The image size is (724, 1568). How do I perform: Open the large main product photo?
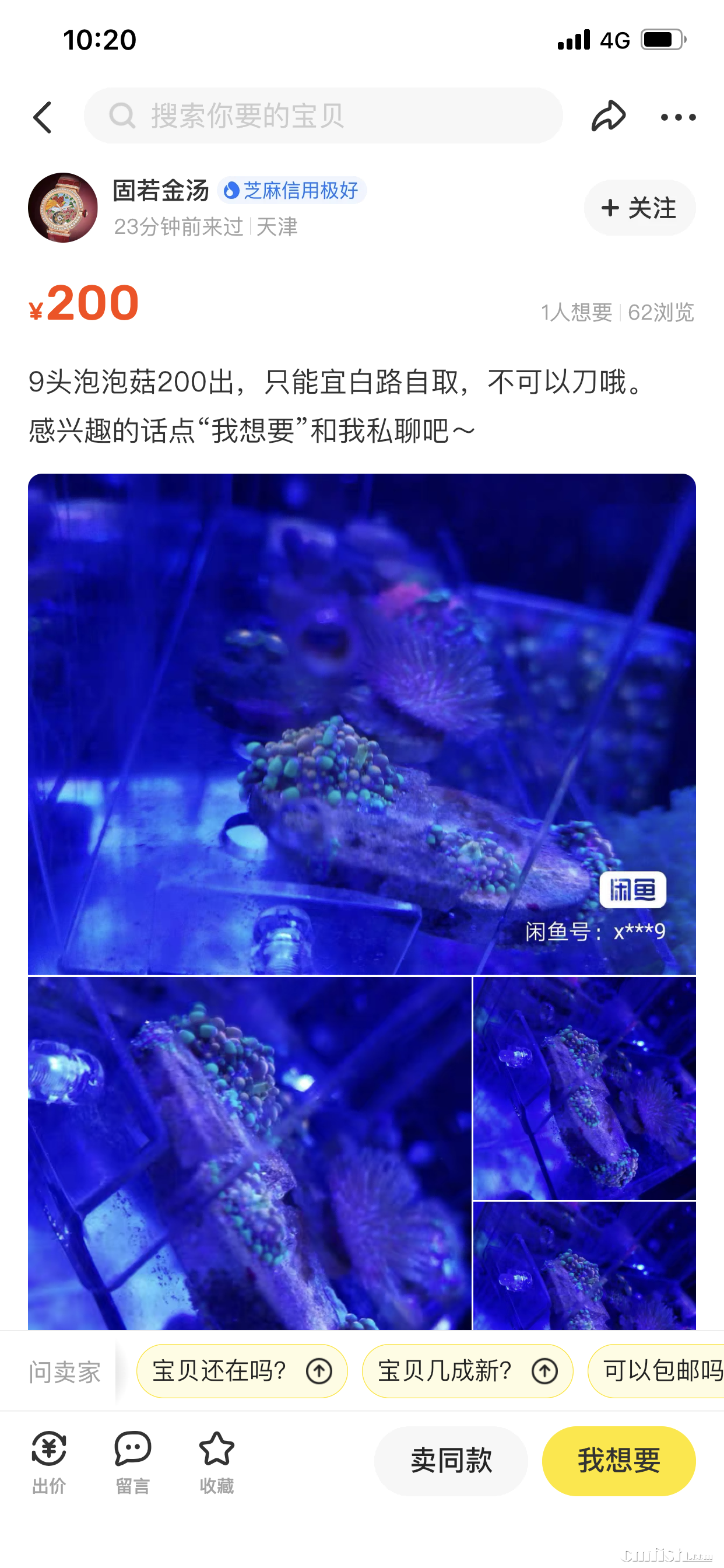(x=361, y=723)
